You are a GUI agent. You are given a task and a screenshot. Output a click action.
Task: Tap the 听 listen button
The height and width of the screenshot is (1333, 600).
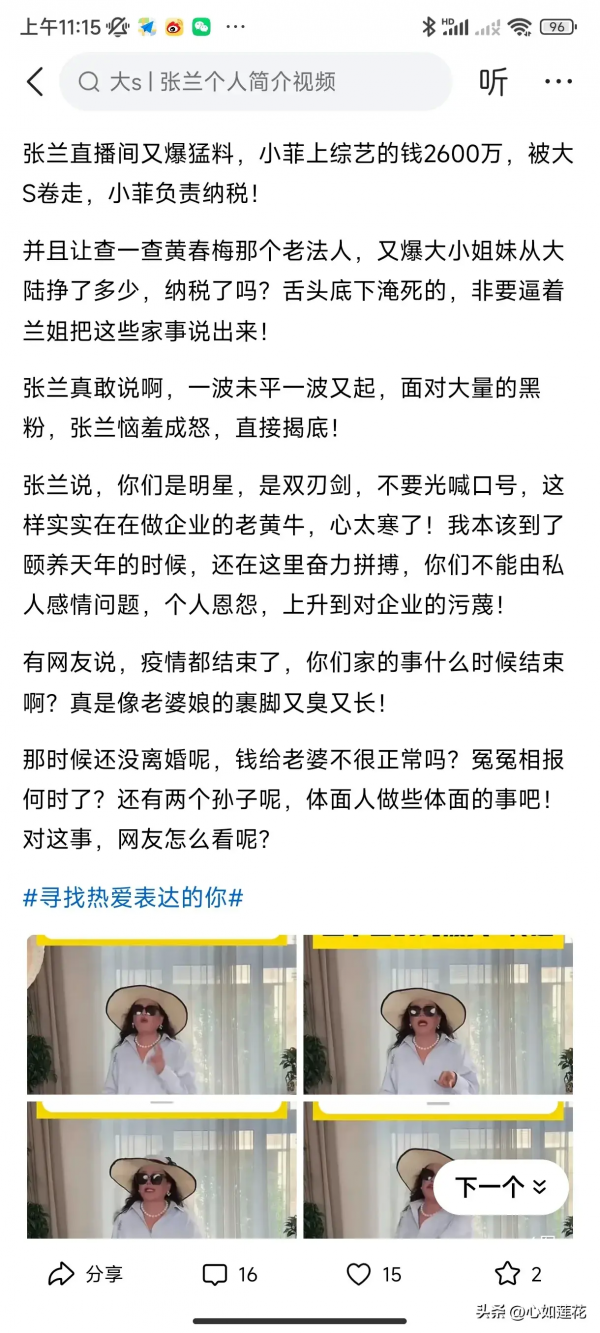pos(494,82)
